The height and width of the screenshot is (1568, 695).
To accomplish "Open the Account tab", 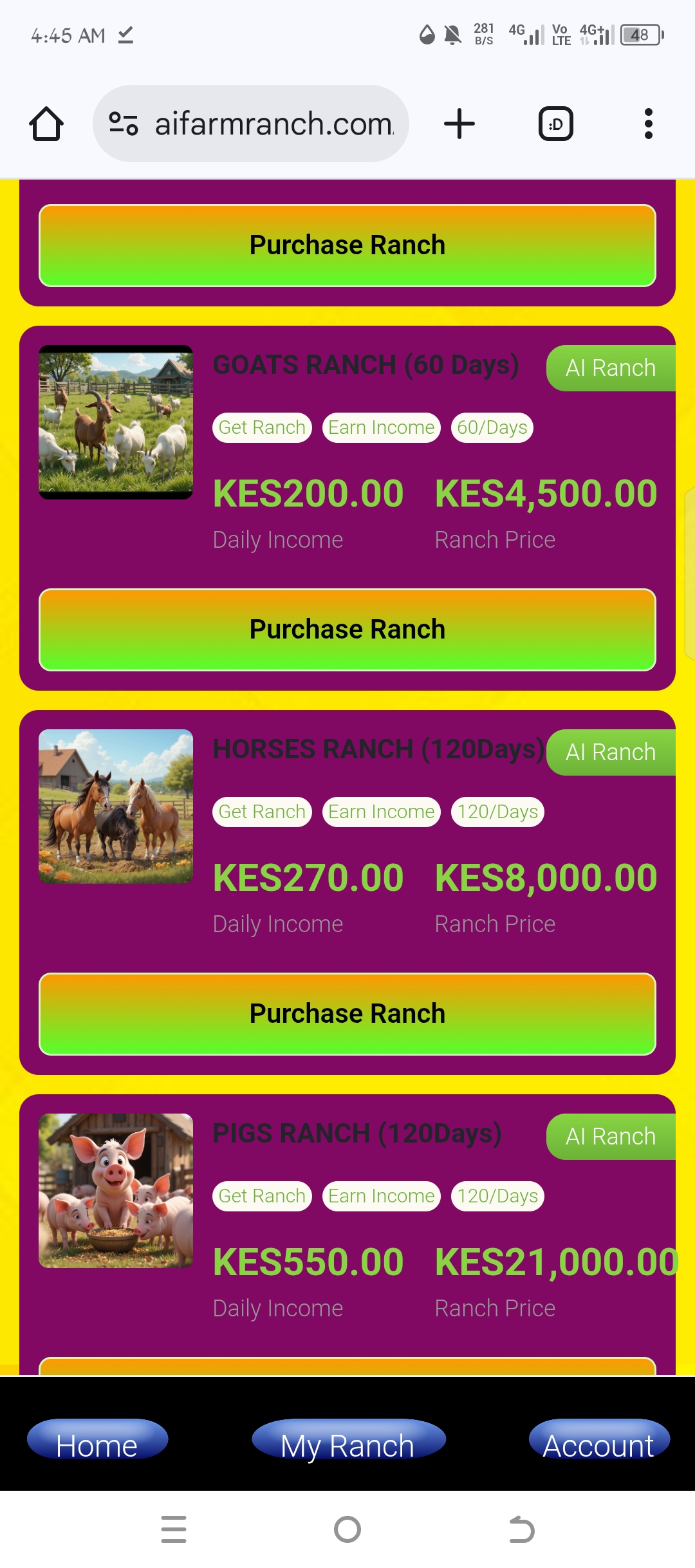I will (598, 1441).
